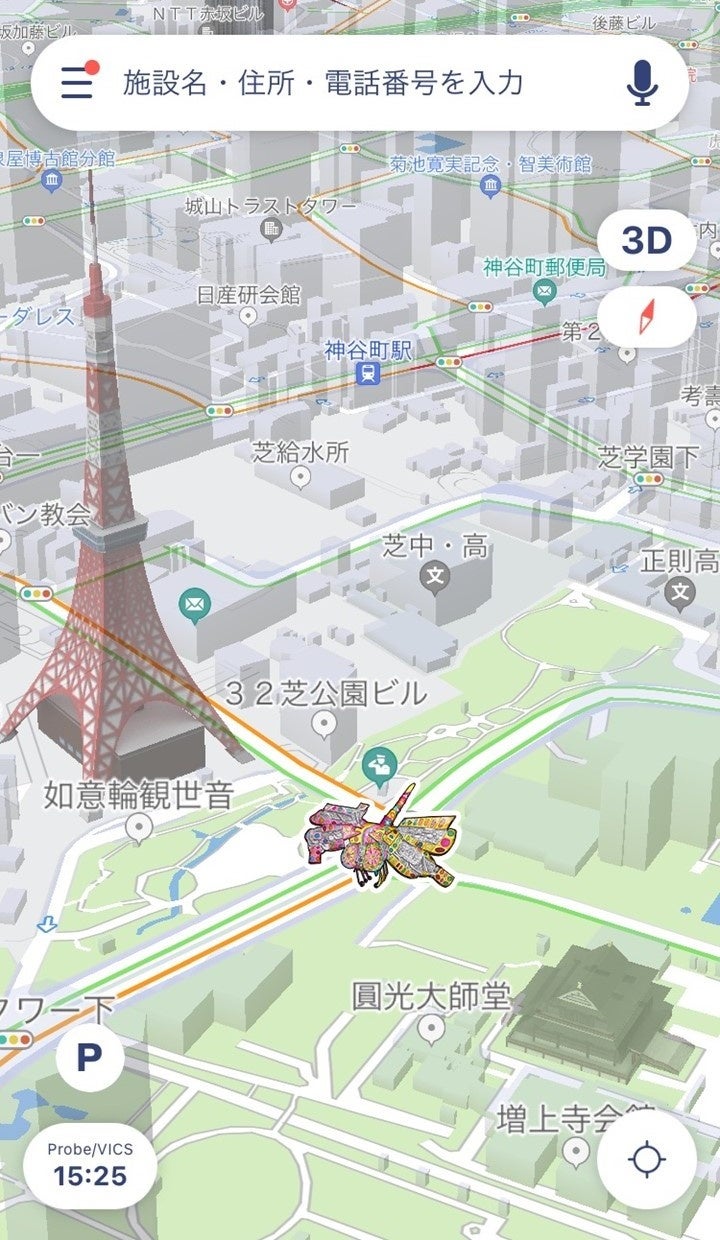This screenshot has height=1240, width=720.
Task: Open the hamburger menu
Action: pos(78,82)
